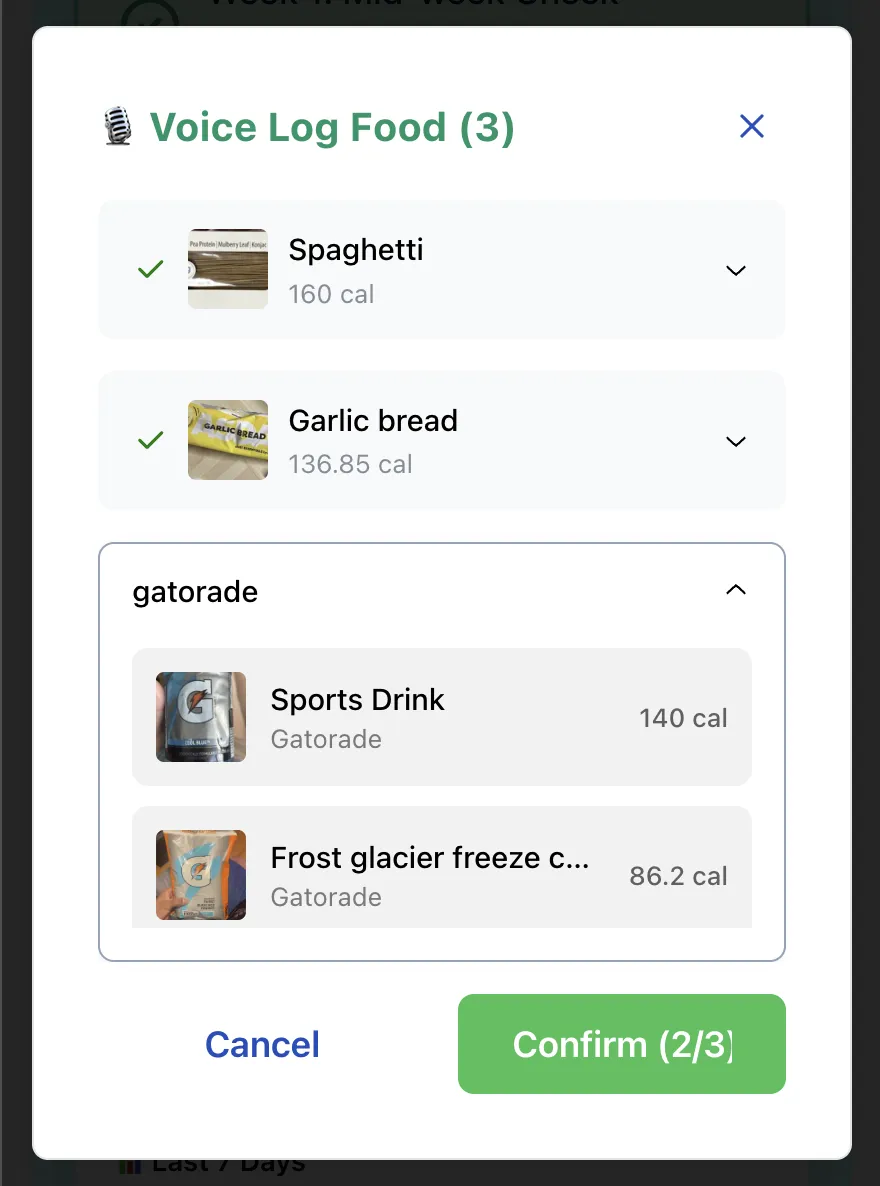Expand the Garlic bread entry details

point(736,441)
